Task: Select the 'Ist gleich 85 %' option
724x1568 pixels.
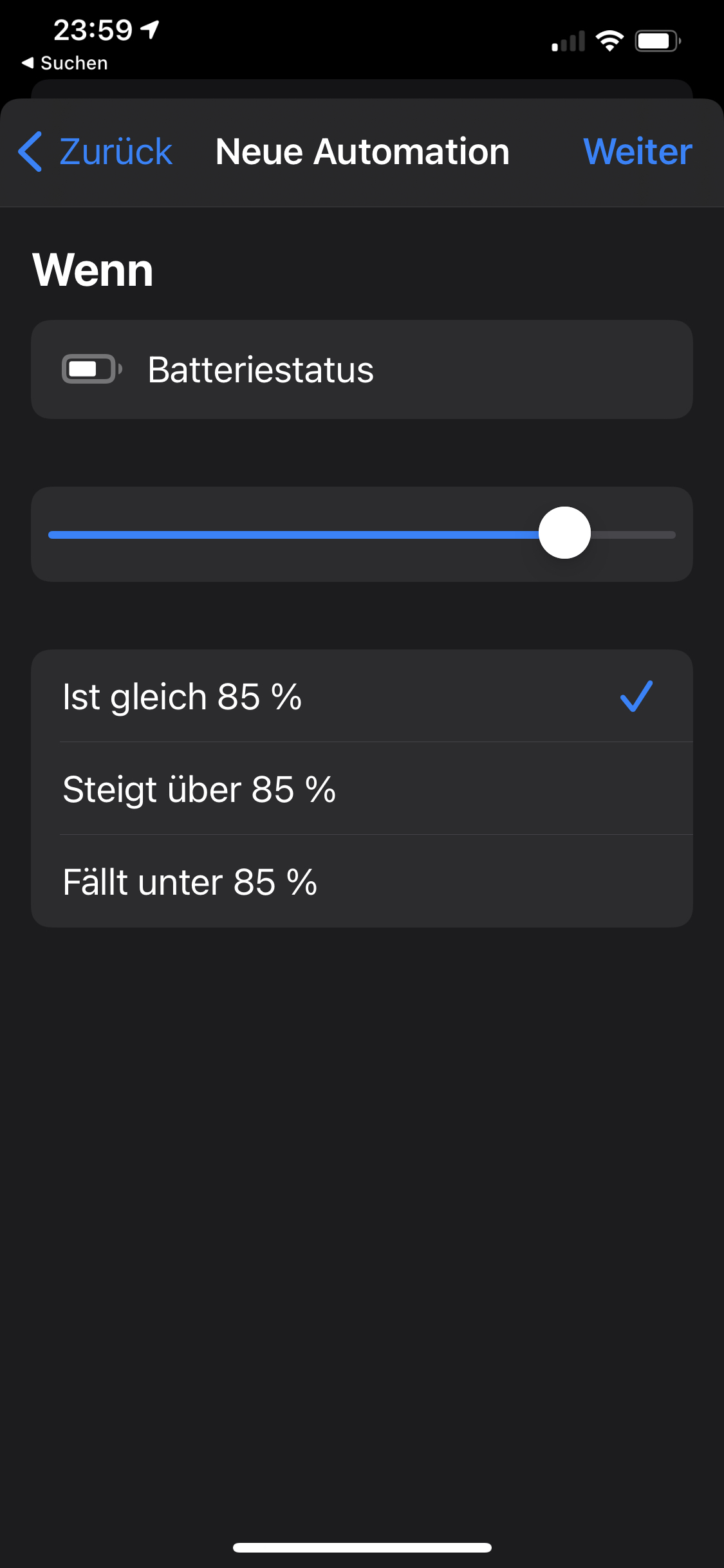Action: pyautogui.click(x=362, y=696)
